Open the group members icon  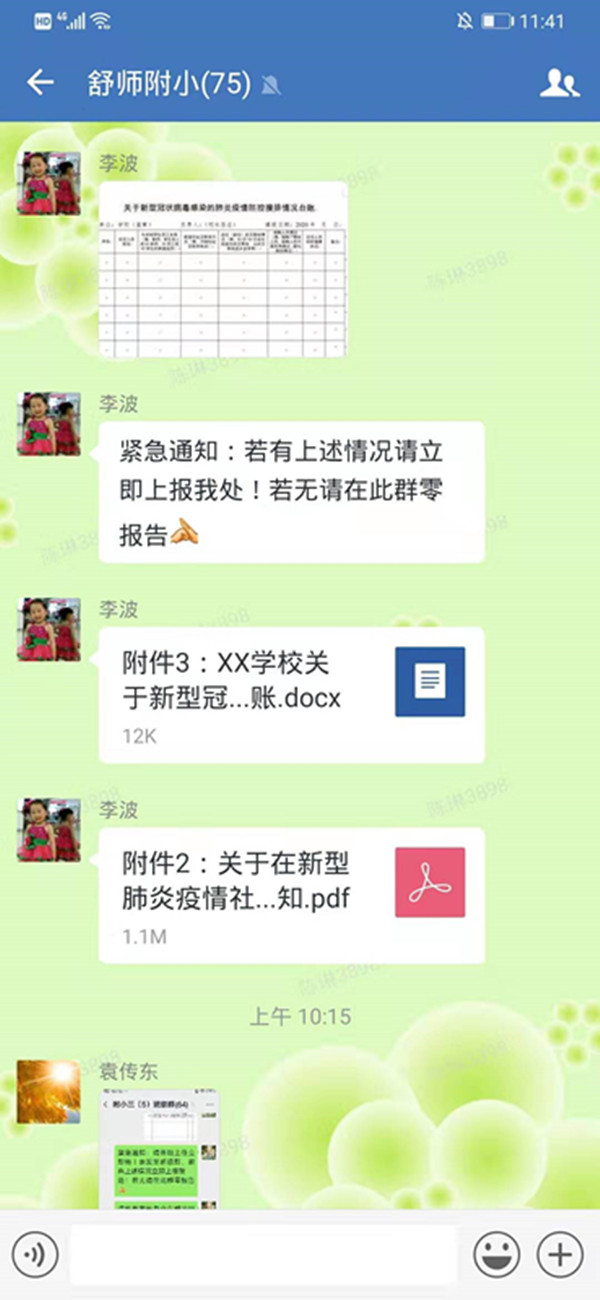(x=558, y=83)
